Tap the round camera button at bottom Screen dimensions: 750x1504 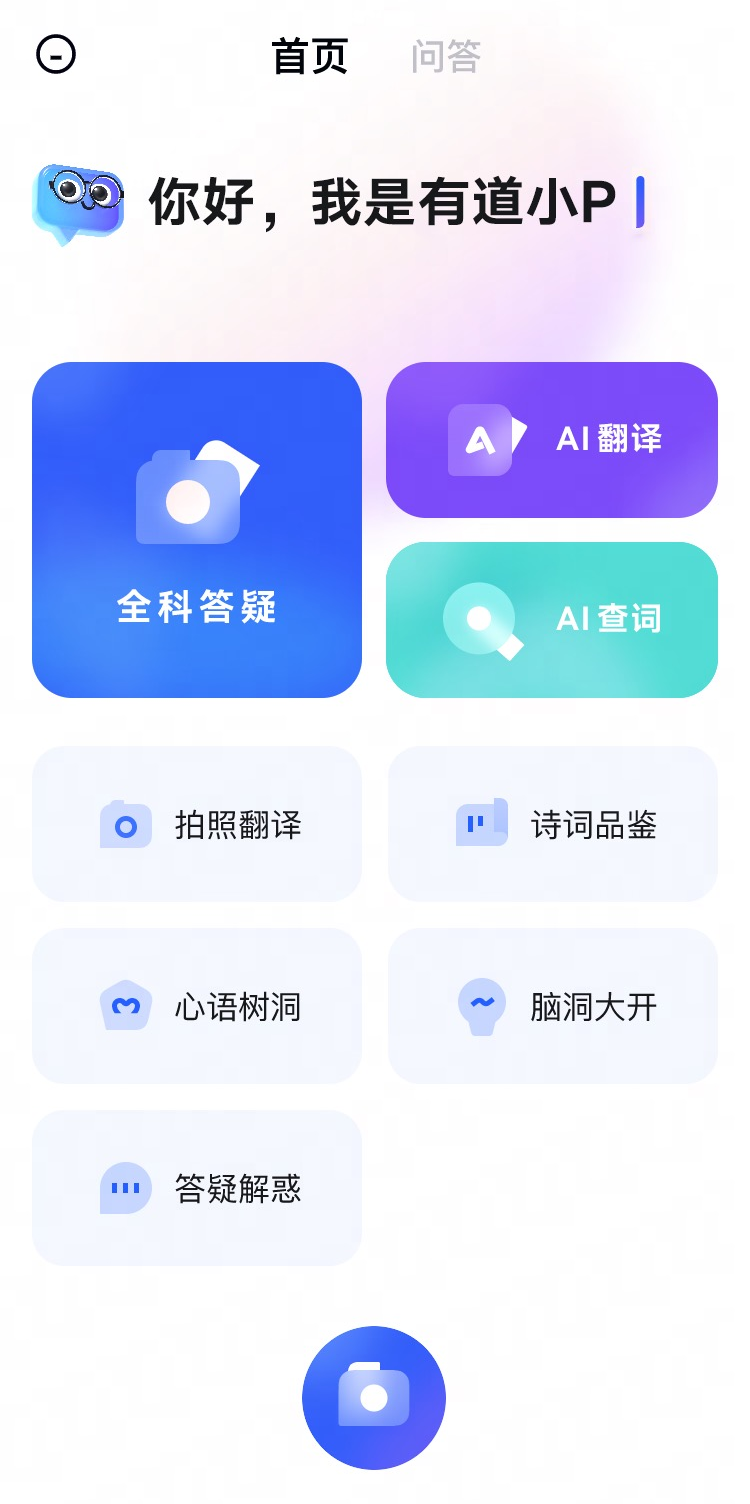[374, 1397]
